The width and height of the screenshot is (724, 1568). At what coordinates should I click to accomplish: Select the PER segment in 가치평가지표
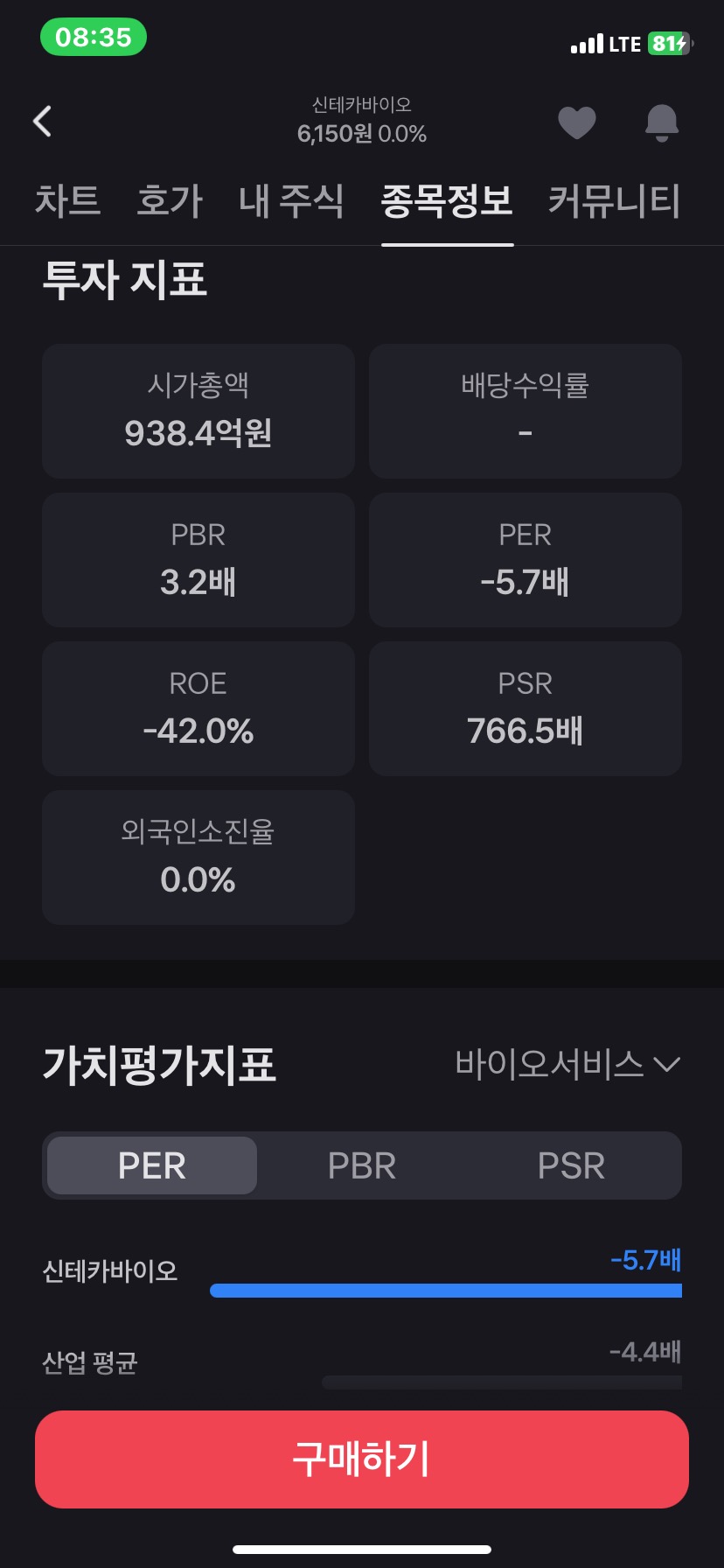(150, 1165)
